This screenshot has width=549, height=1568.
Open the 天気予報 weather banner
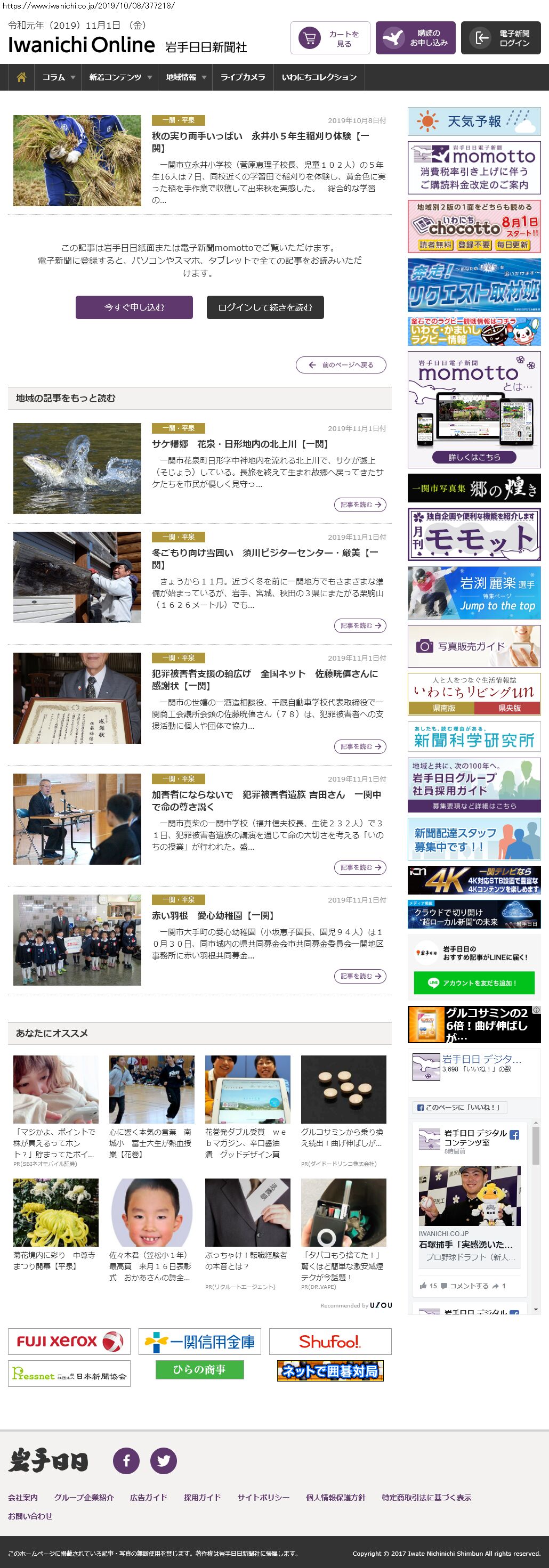(473, 121)
